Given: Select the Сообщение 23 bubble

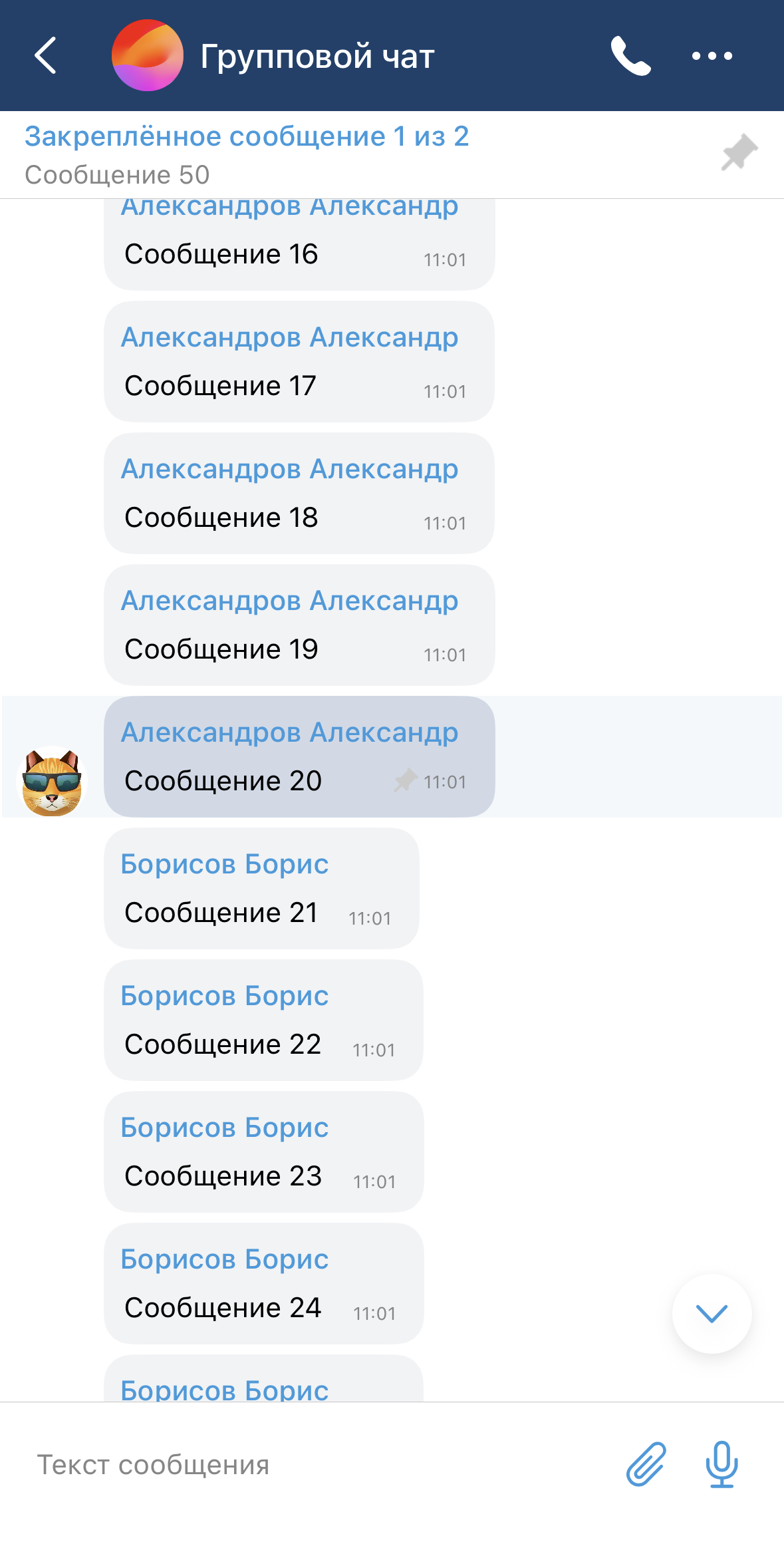Looking at the screenshot, I should (x=263, y=1152).
